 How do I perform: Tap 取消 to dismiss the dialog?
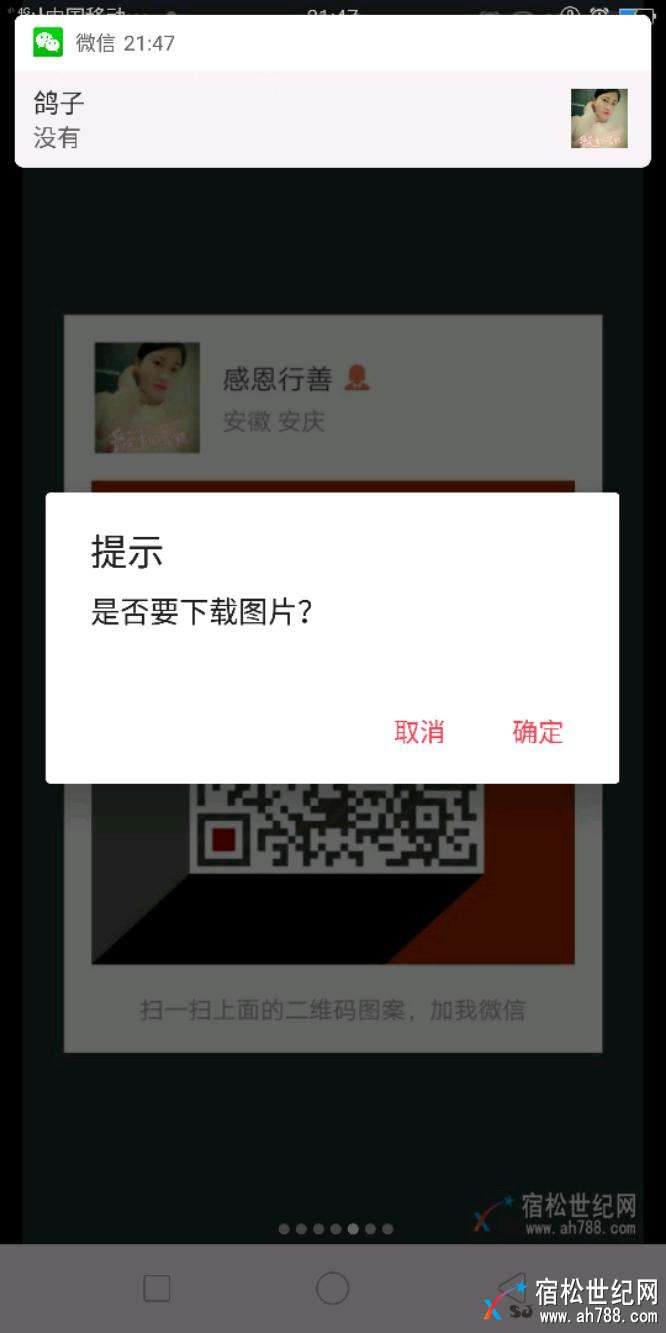coord(419,732)
